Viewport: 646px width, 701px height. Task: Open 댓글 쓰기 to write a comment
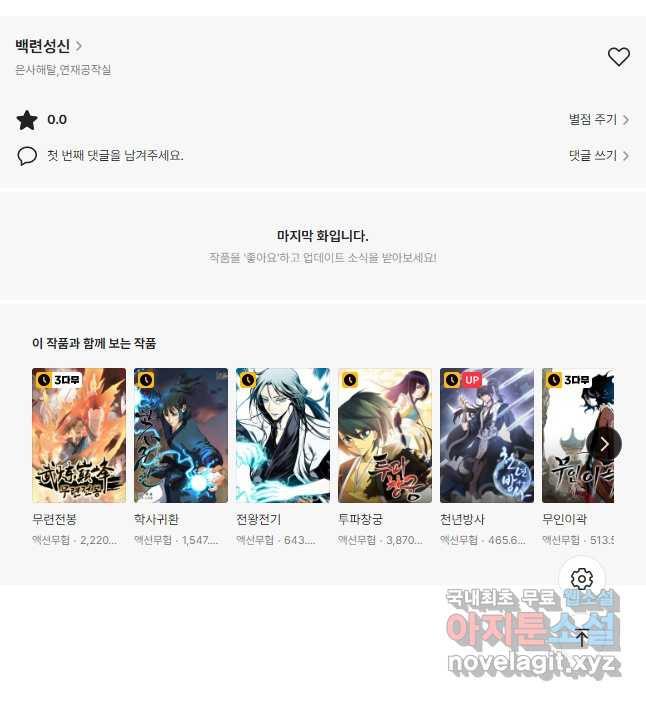598,156
